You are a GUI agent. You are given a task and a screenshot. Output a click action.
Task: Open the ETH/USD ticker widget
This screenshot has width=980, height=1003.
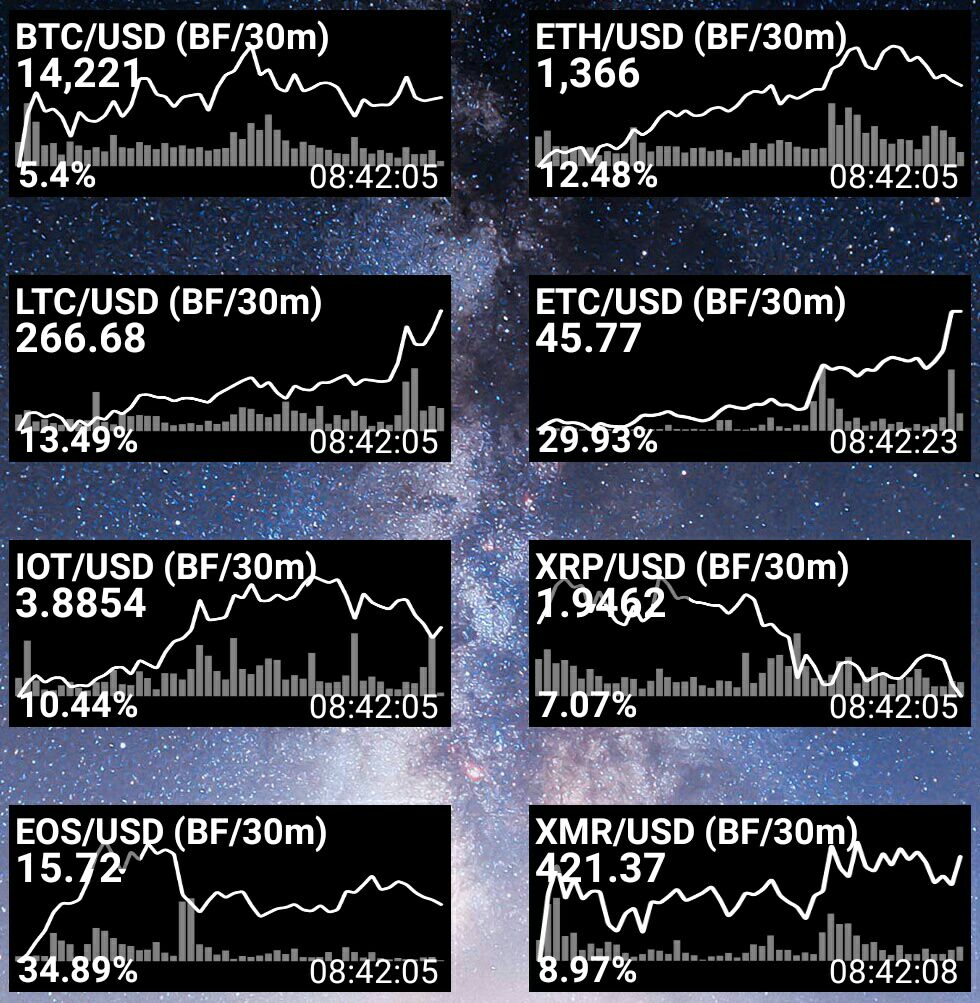click(x=750, y=104)
